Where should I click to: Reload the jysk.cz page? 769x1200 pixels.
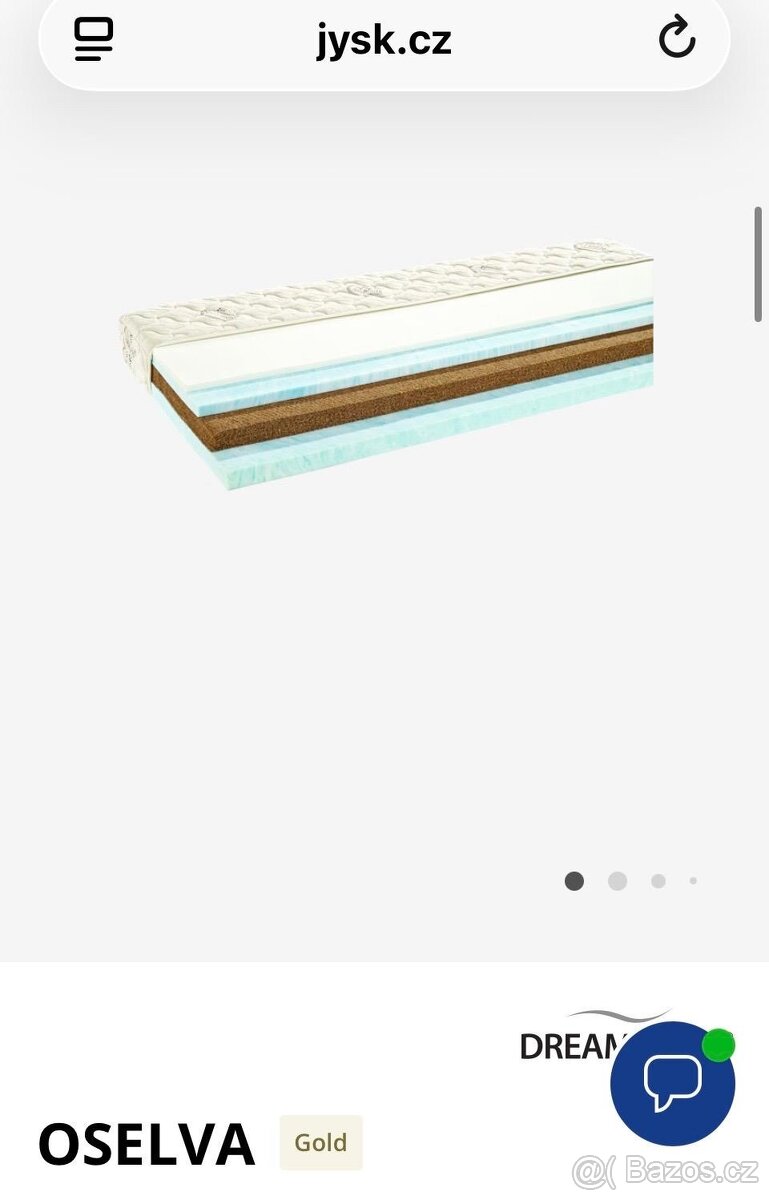tap(677, 40)
